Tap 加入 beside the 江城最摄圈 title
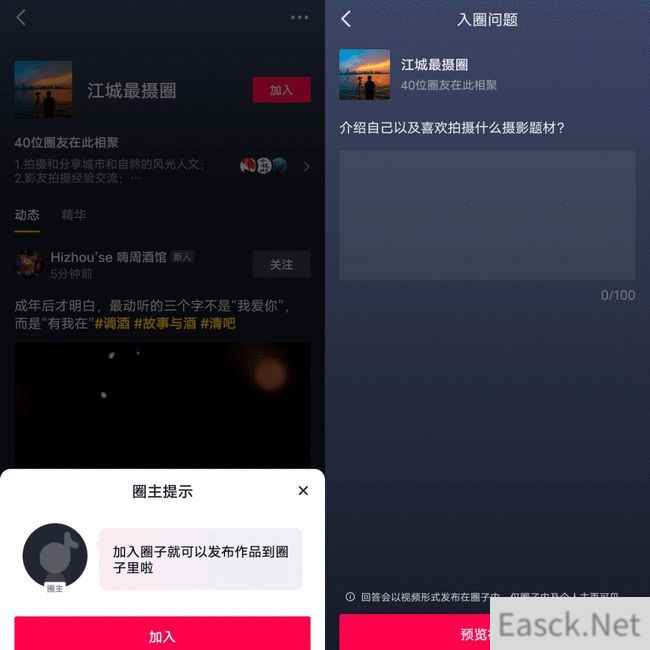 (281, 90)
